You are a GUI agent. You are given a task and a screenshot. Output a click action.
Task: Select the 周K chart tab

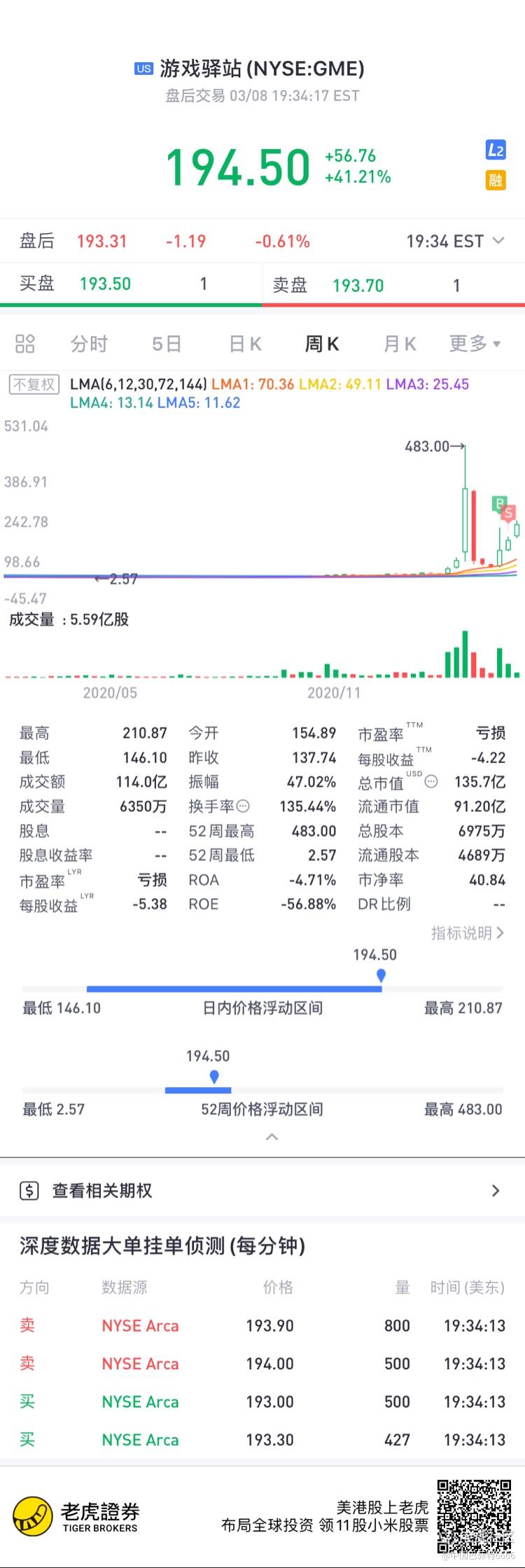point(322,344)
